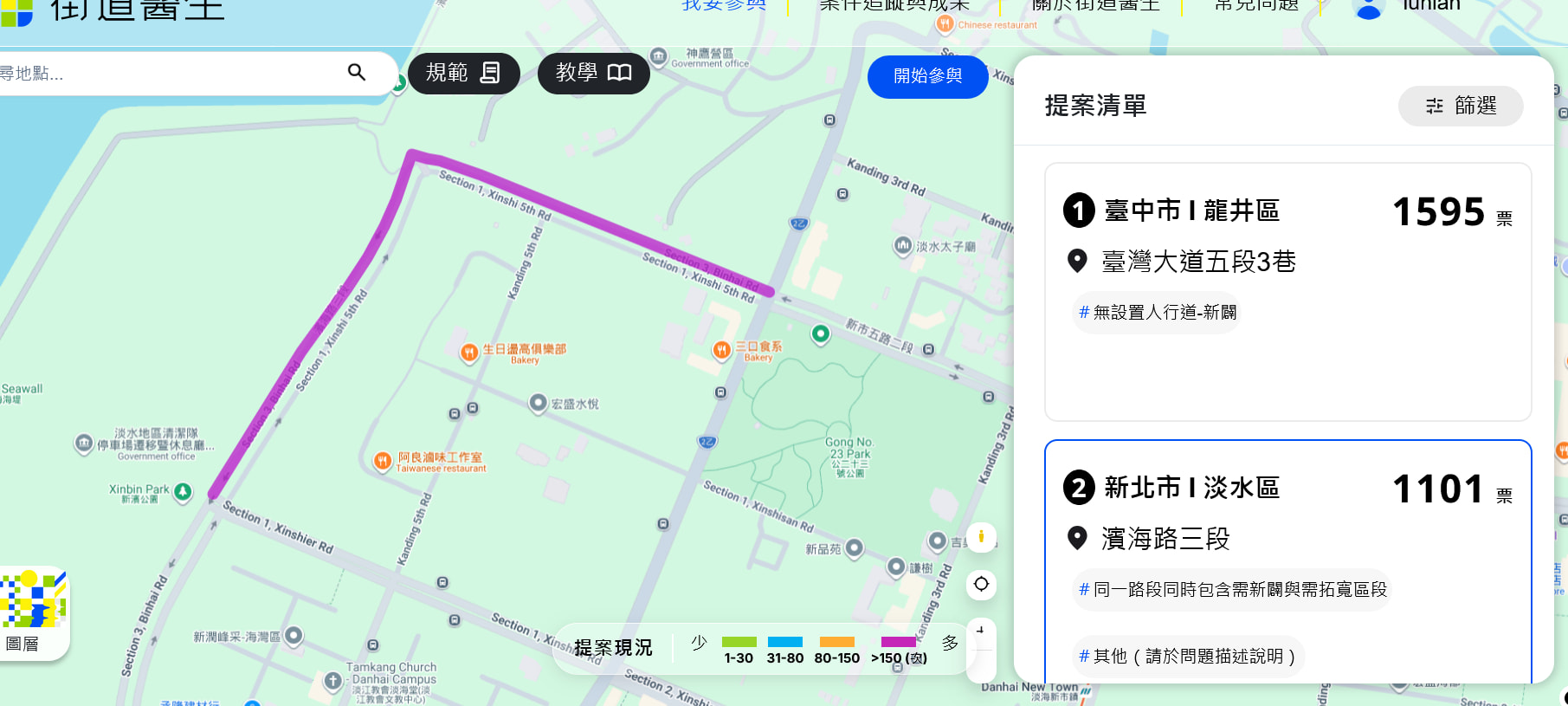Open 常見問題 in top navigation

pos(1256,5)
